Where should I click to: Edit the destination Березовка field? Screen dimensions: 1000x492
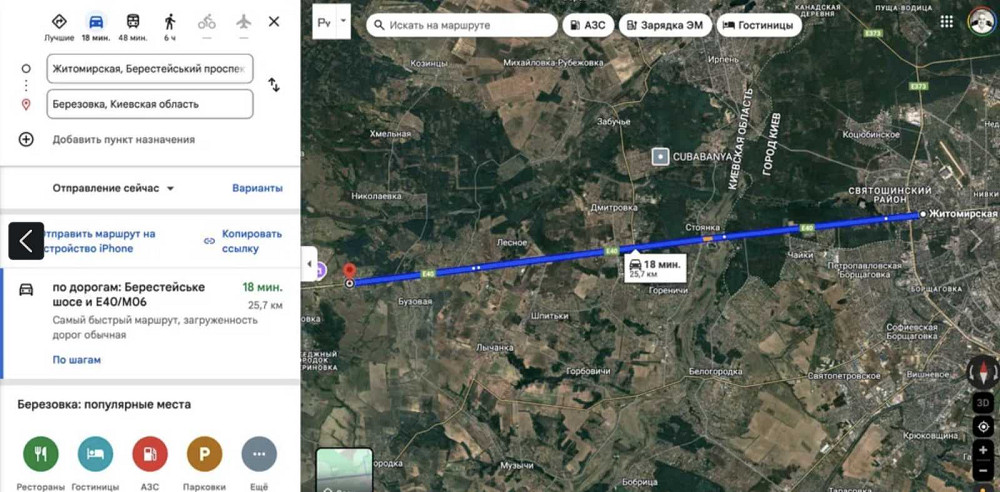pos(149,104)
